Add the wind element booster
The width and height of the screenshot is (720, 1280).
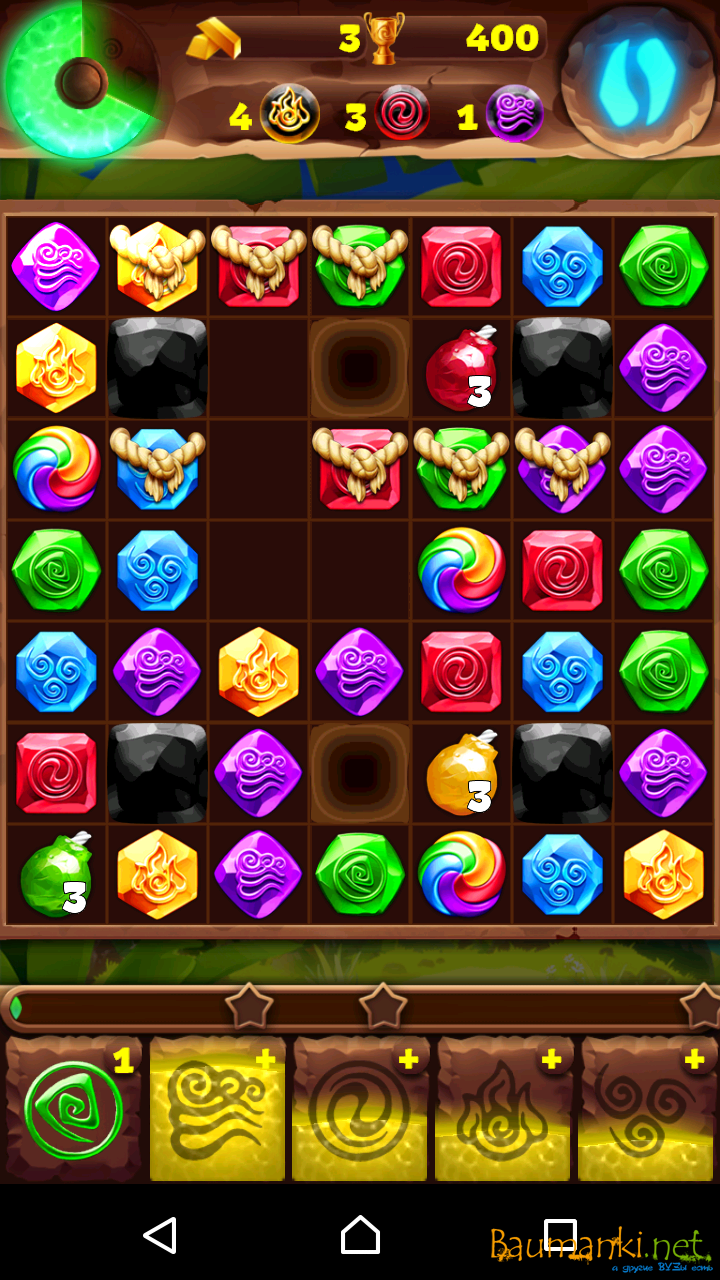point(217,1110)
